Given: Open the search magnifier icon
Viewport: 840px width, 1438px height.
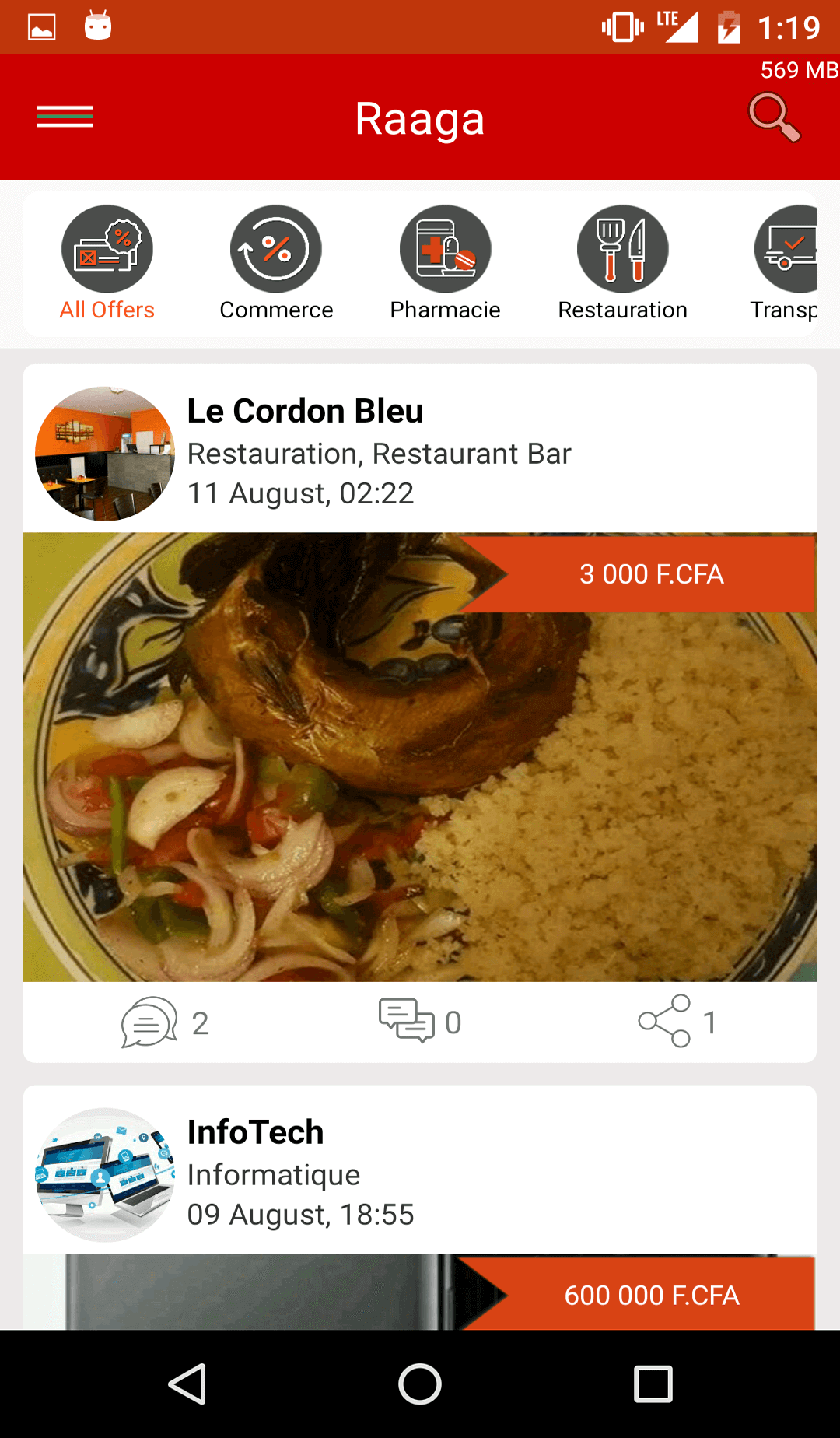Looking at the screenshot, I should [773, 117].
